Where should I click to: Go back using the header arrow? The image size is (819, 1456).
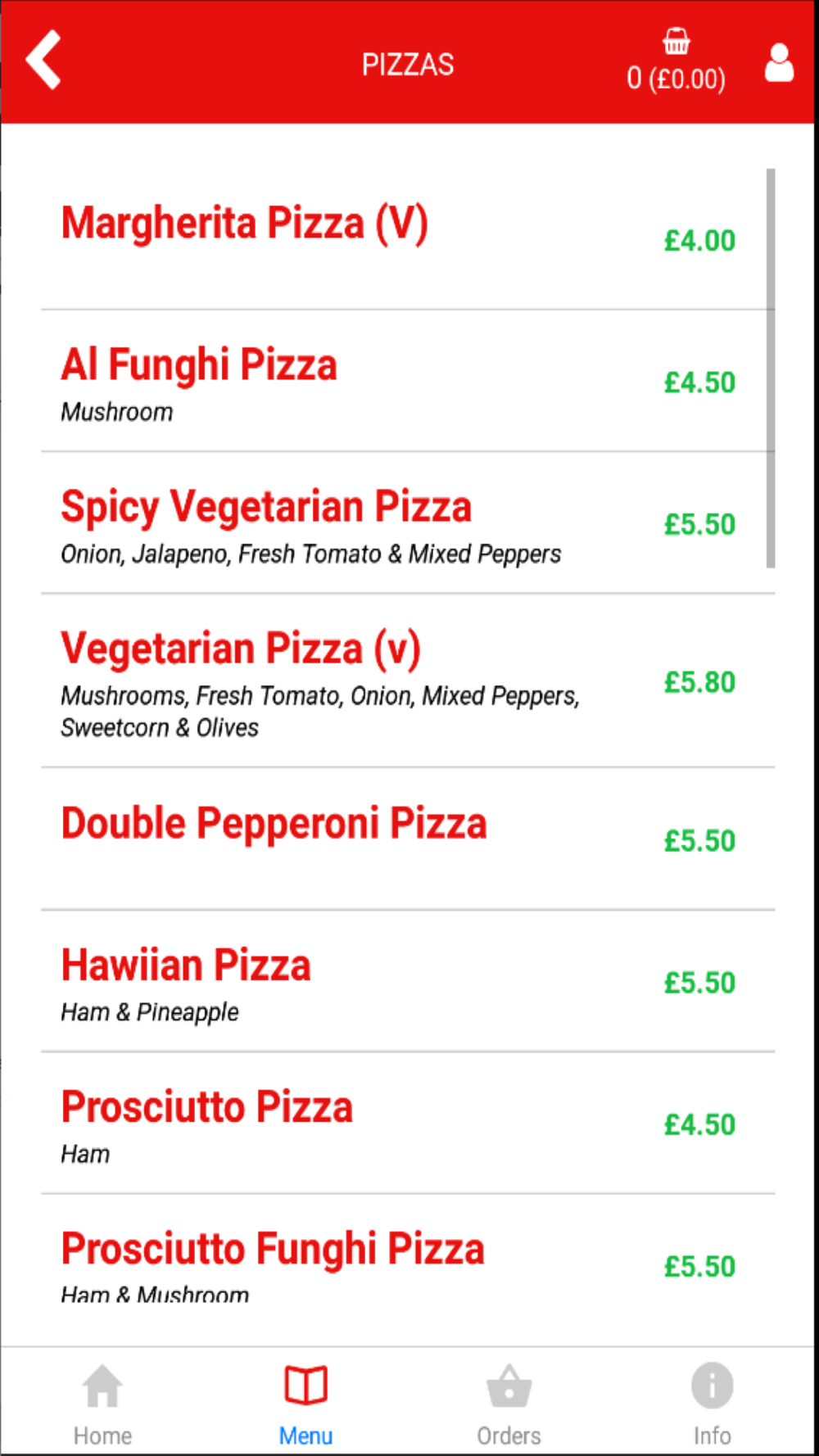44,60
